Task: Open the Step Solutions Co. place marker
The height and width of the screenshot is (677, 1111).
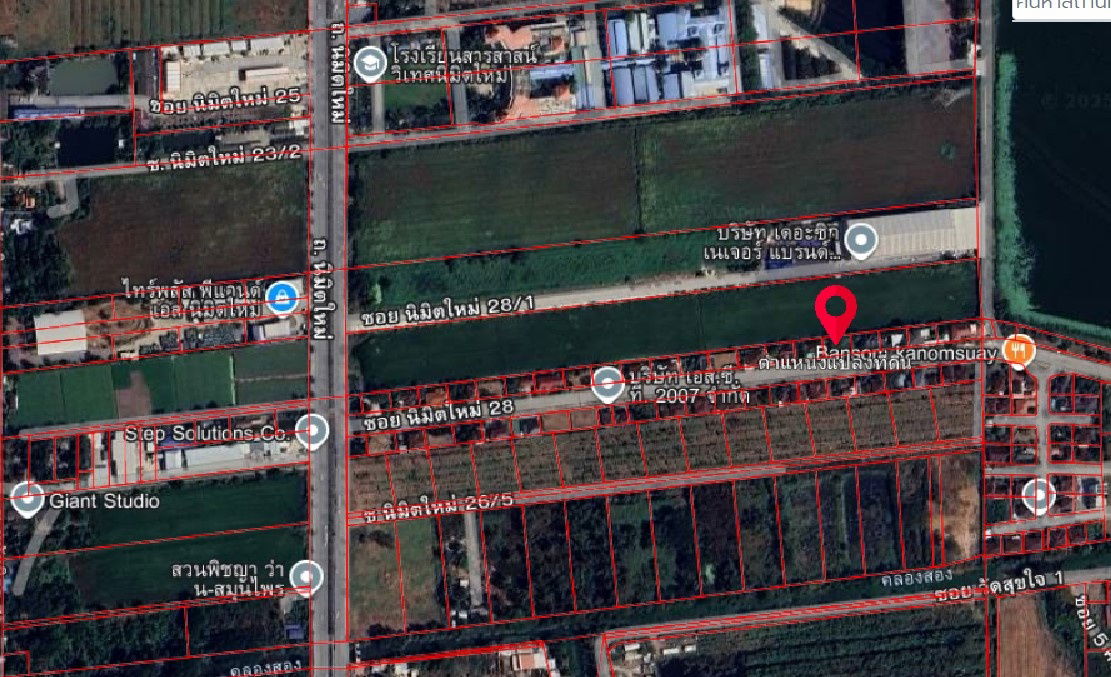Action: click(x=313, y=431)
